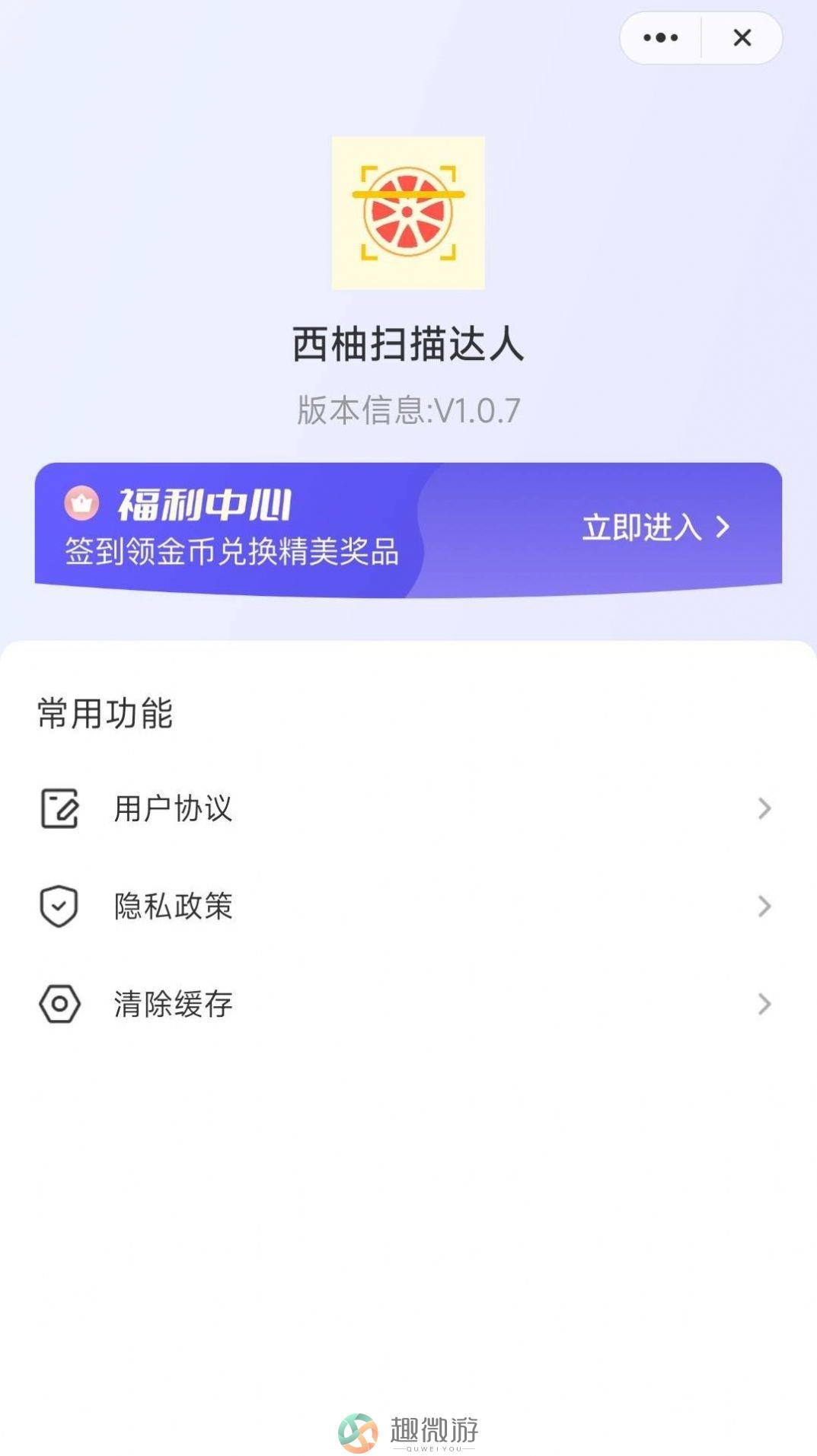Open the 用户协议 user agreement

pos(408,808)
